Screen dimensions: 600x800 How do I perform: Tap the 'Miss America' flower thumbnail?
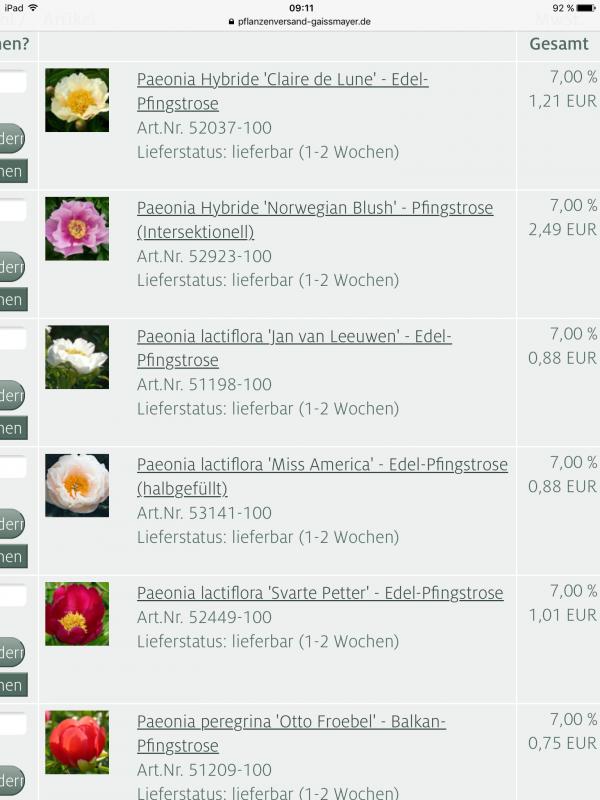pyautogui.click(x=77, y=485)
